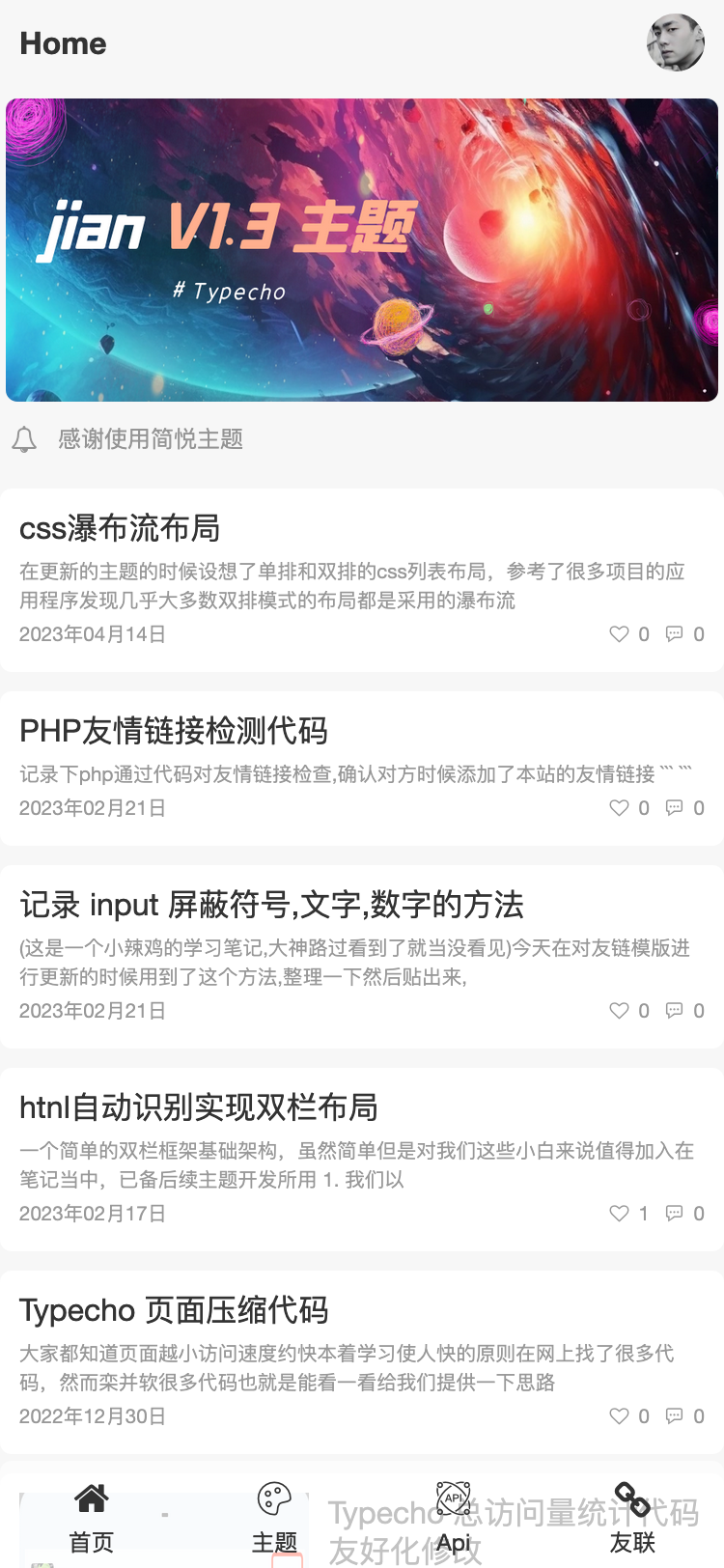Open comments icon on Typecho 页面压缩代码 post
Image resolution: width=724 pixels, height=1568 pixels.
click(675, 1416)
